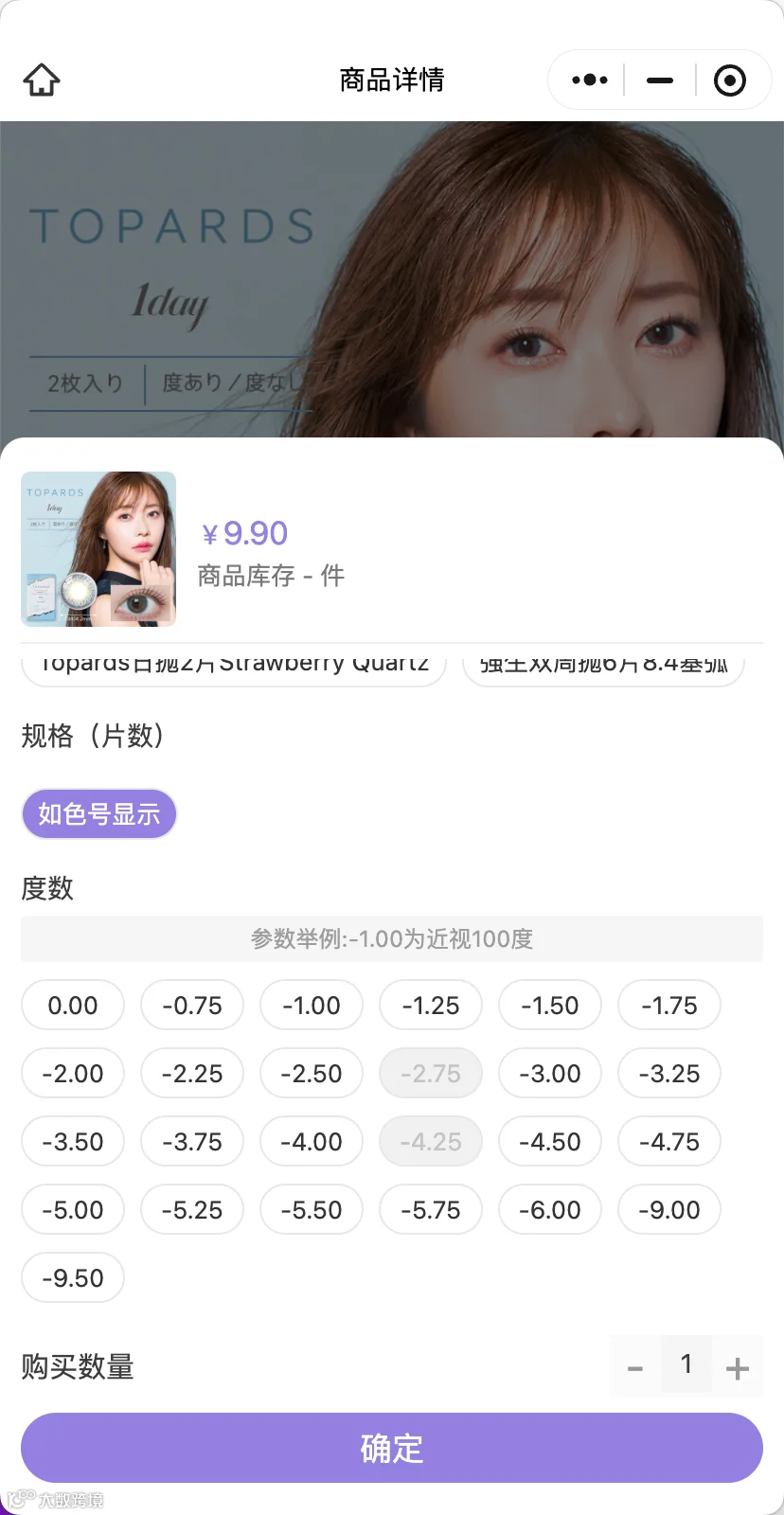784x1515 pixels.
Task: Select degree -6.00
Action: pos(550,1209)
